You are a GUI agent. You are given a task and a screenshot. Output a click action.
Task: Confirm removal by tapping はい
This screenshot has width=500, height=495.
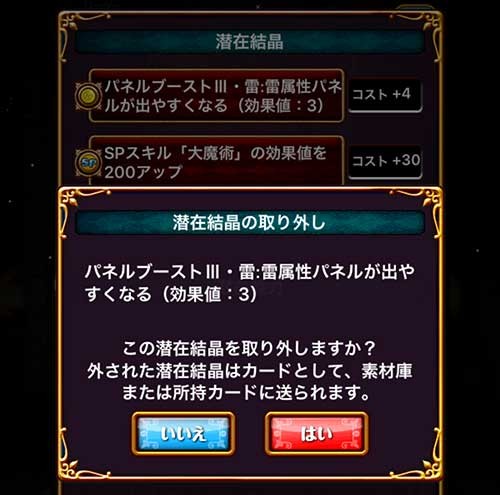coord(317,433)
